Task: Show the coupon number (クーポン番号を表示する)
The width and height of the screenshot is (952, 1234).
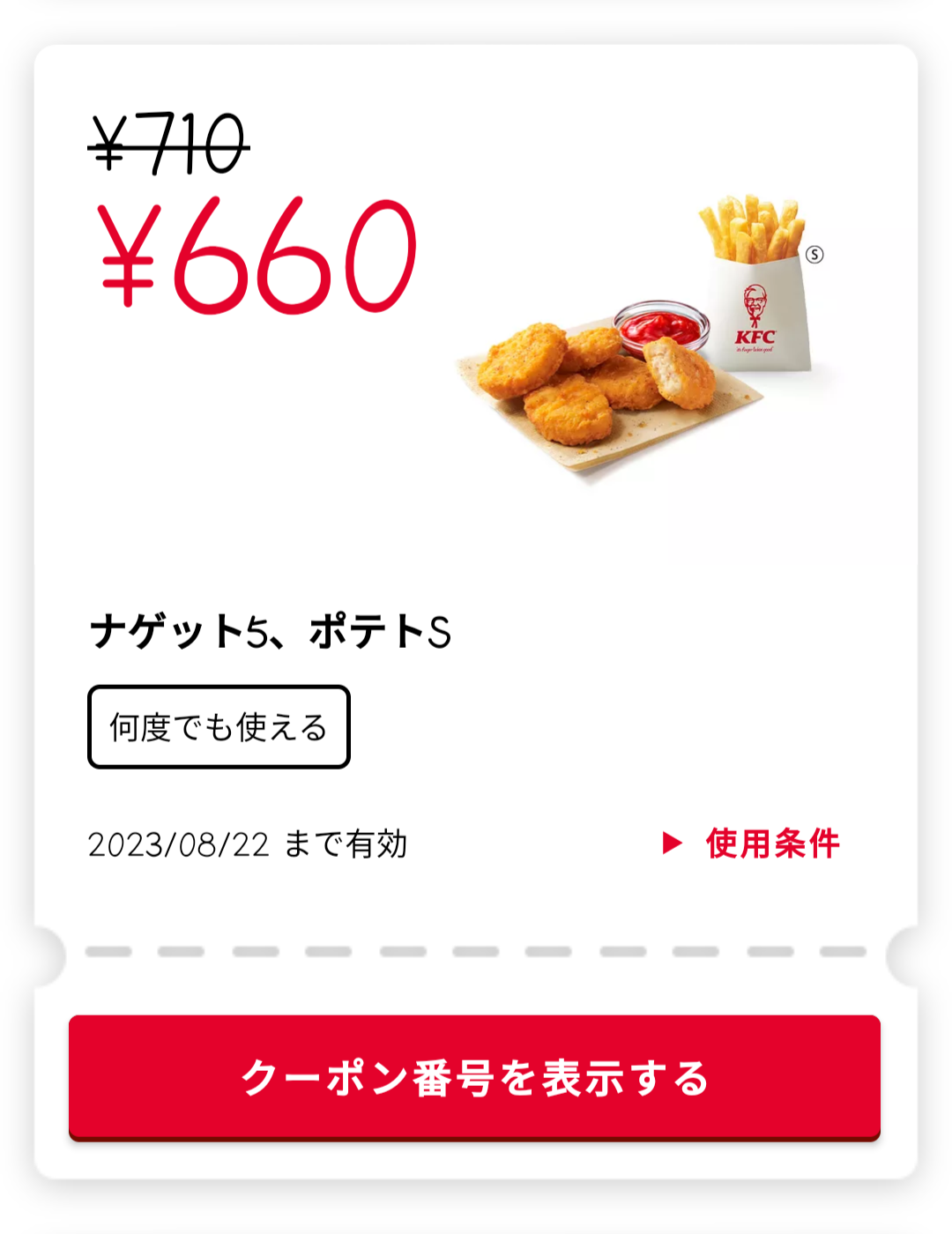Action: click(474, 1077)
